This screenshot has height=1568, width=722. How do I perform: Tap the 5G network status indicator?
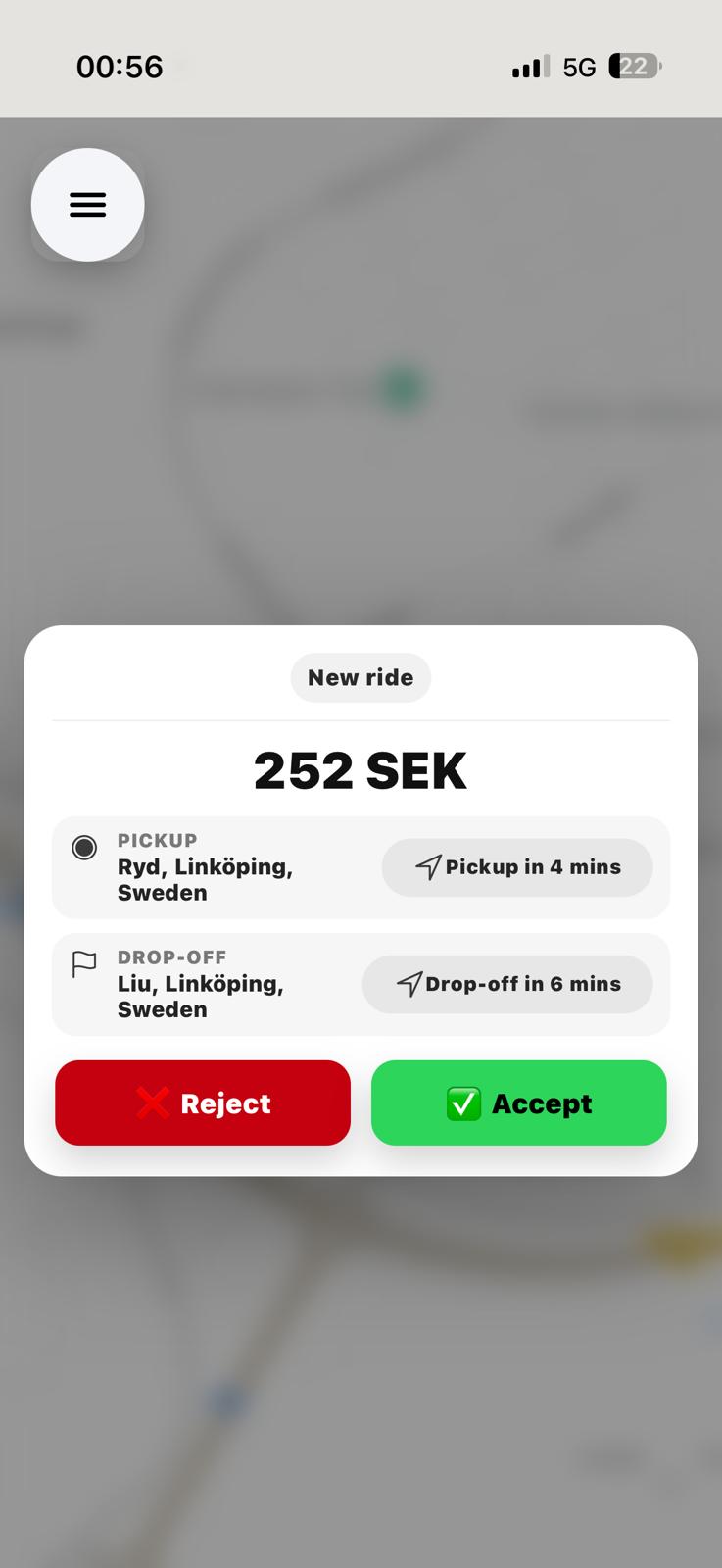(x=580, y=67)
